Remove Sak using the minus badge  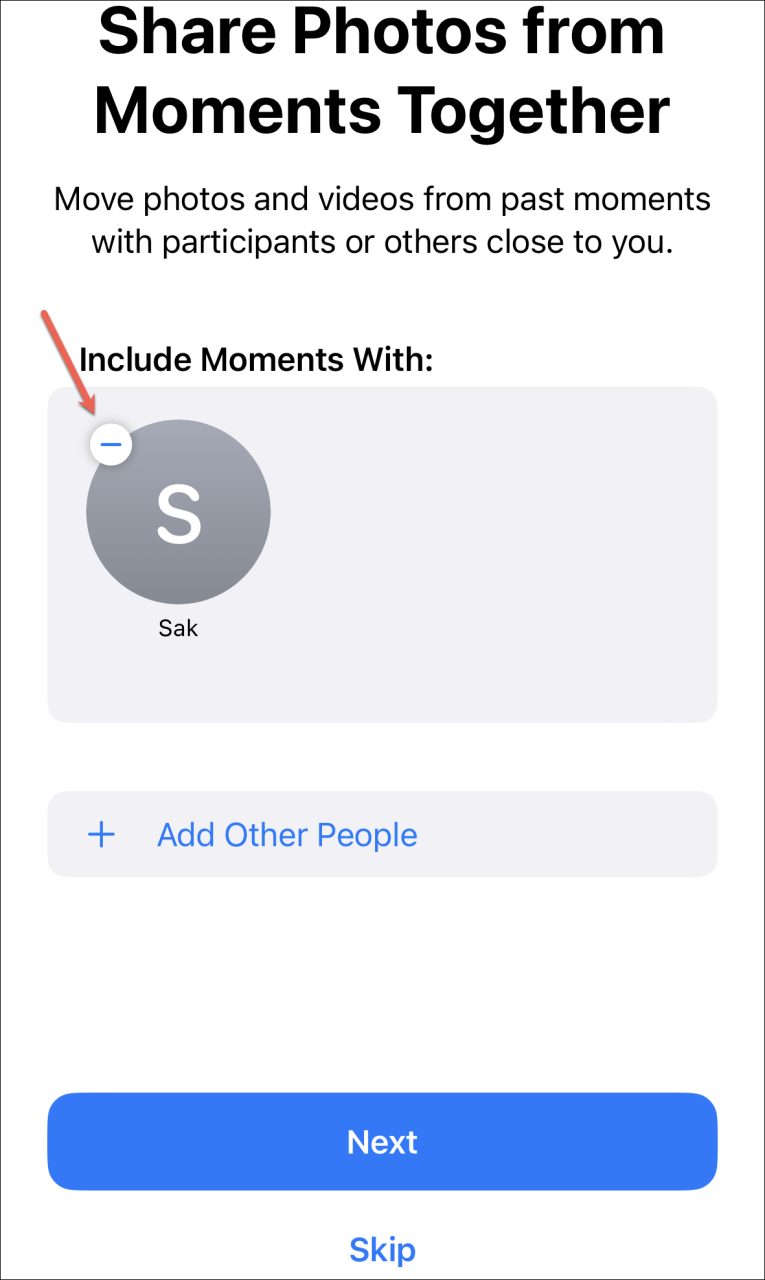[x=111, y=443]
